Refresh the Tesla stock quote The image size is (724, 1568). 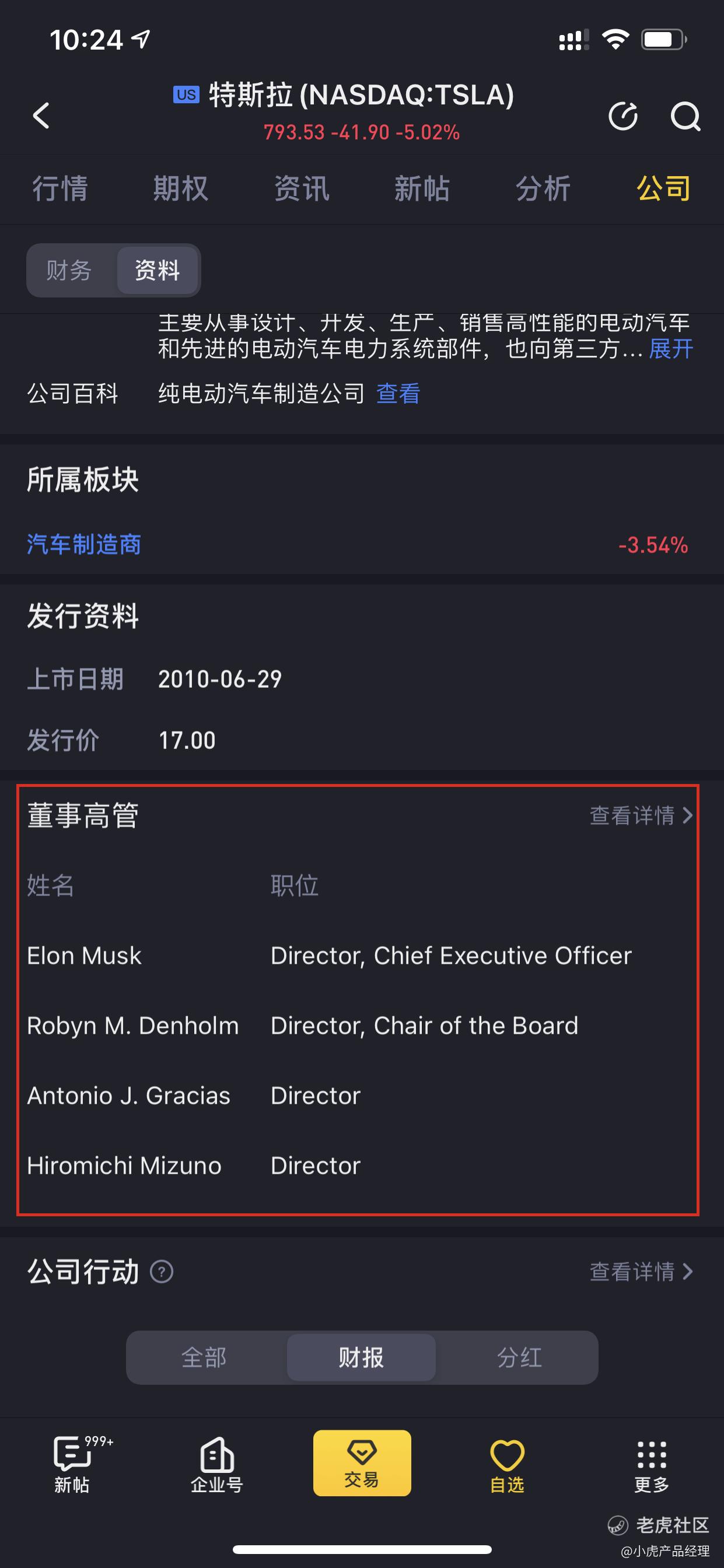tap(623, 116)
